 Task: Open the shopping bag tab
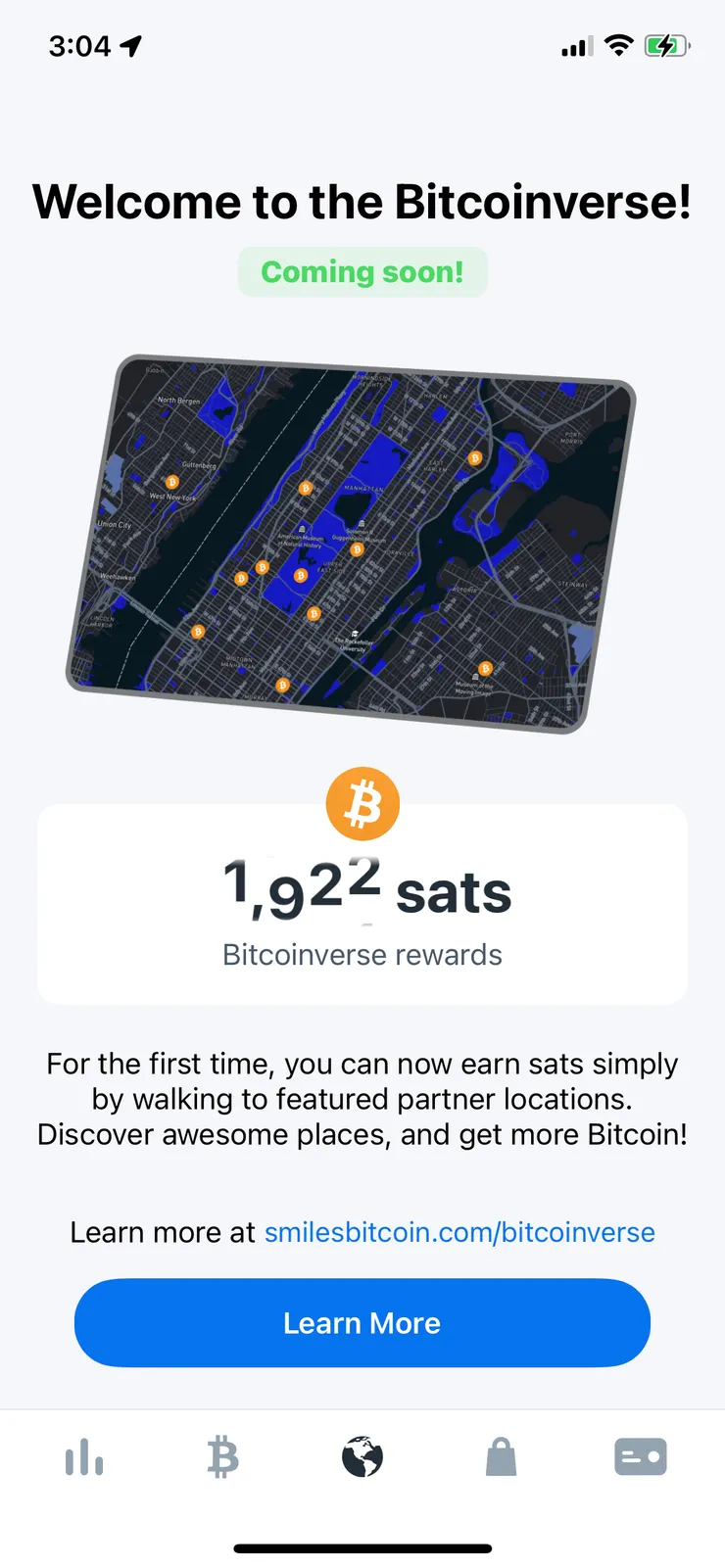pos(502,1457)
